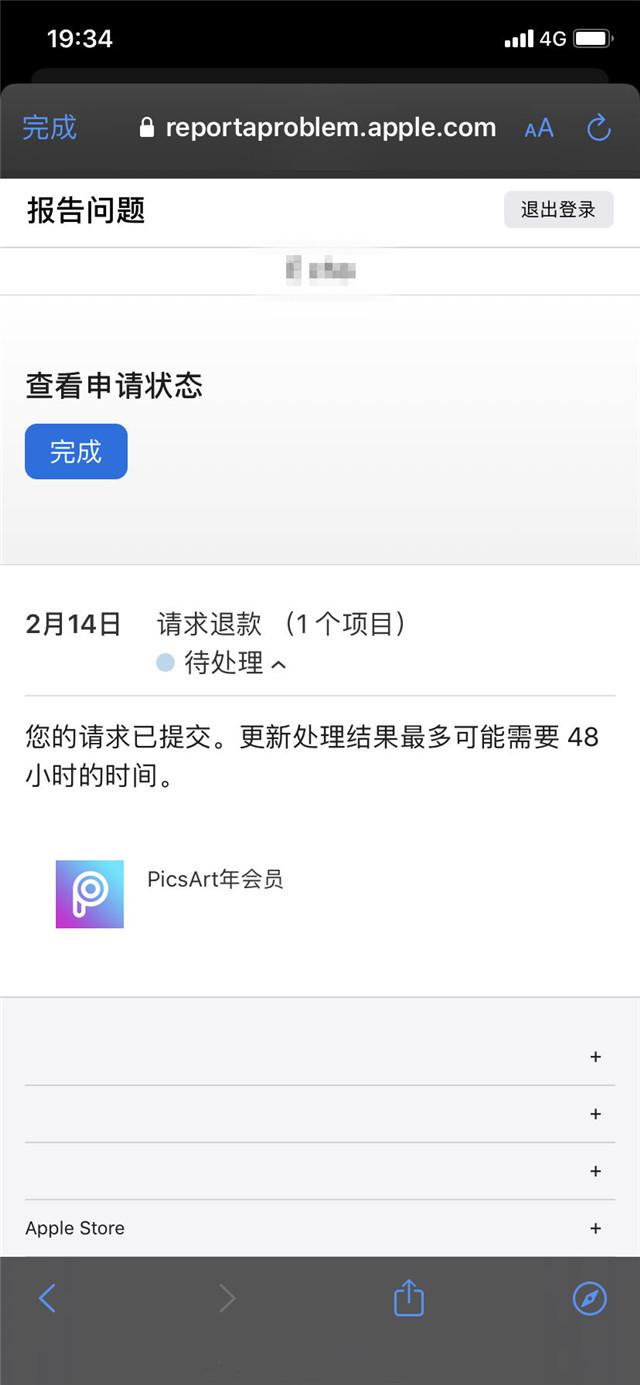Reload the page

point(598,128)
